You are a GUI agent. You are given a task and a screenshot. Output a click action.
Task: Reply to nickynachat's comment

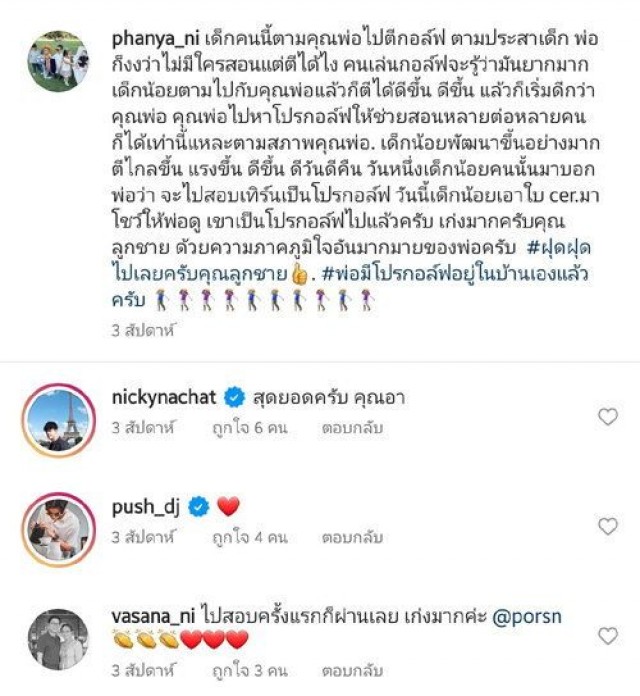348,427
